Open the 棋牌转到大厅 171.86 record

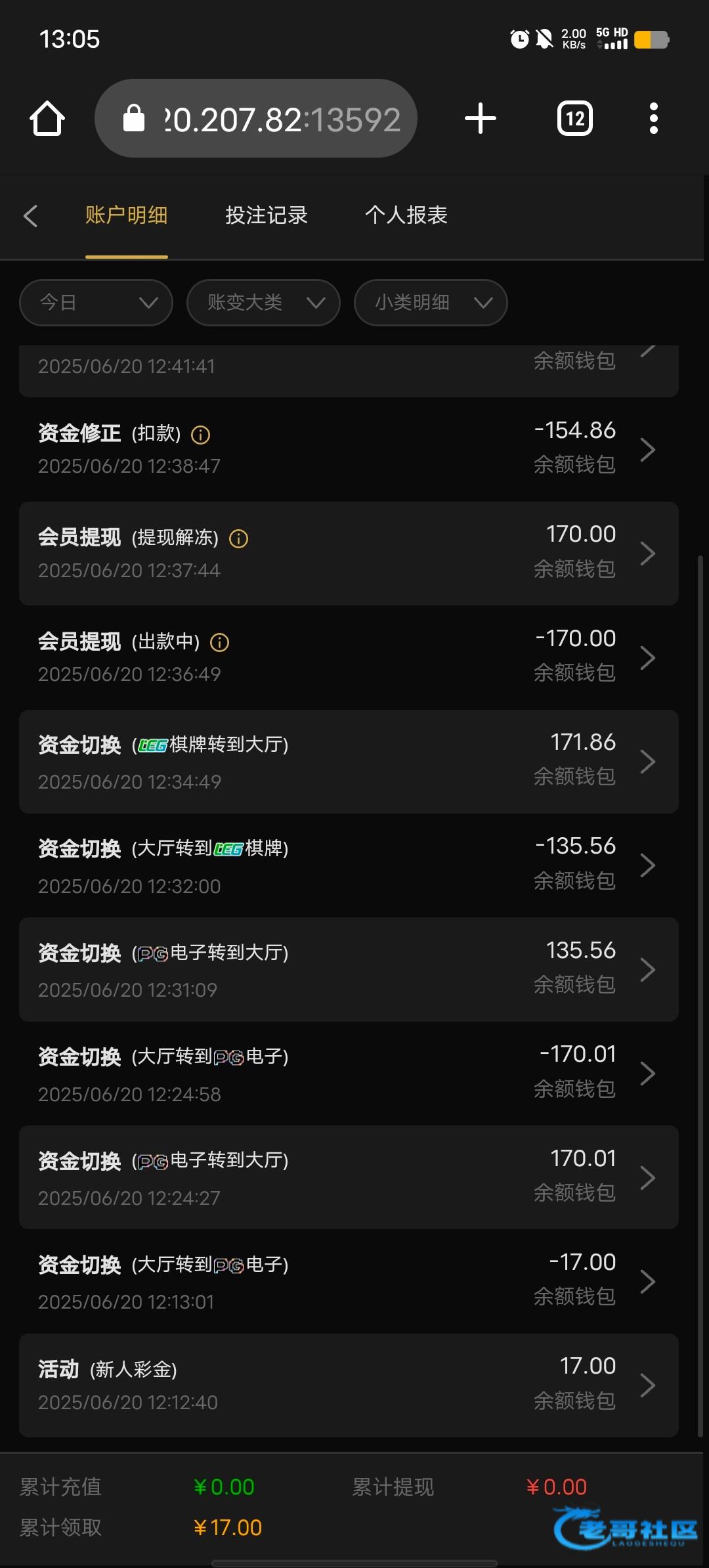point(349,762)
